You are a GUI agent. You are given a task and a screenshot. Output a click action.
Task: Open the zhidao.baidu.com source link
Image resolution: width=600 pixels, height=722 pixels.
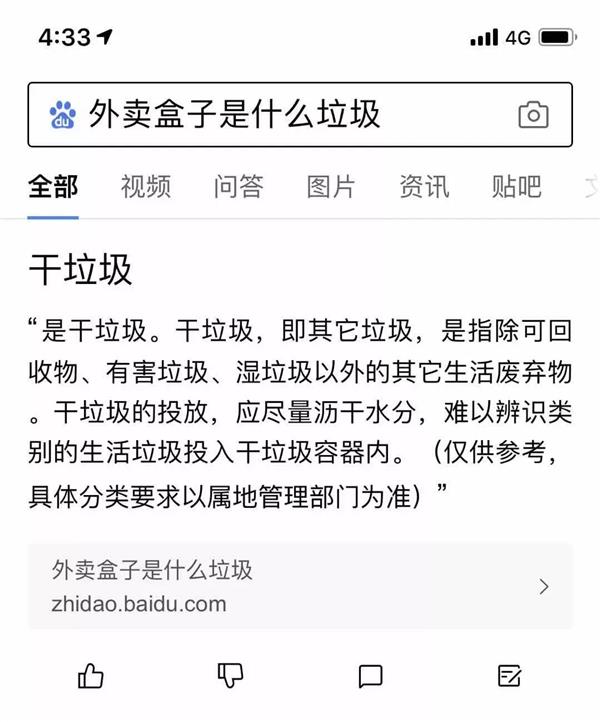(x=300, y=586)
